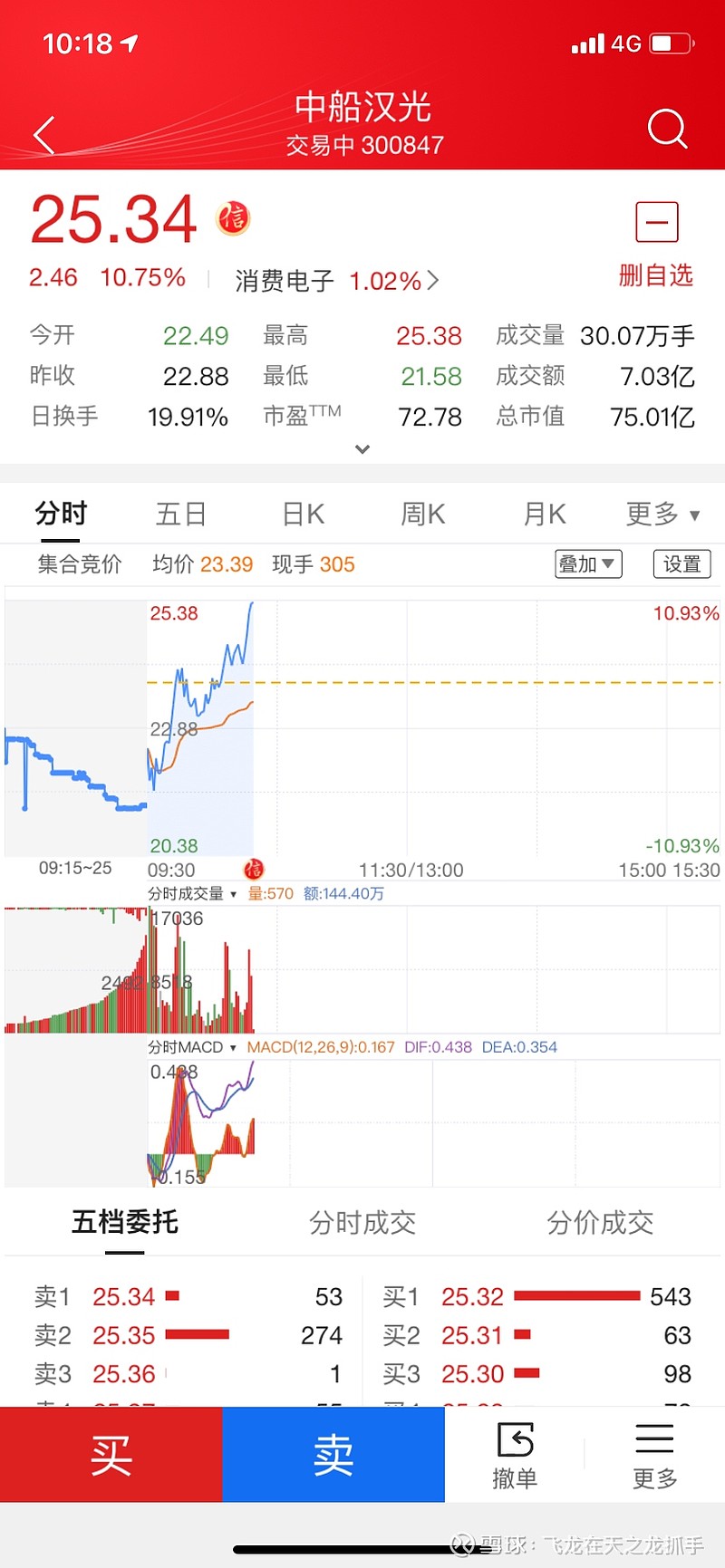Image resolution: width=725 pixels, height=1568 pixels.
Task: Switch to 周K chart tab
Action: tap(423, 515)
